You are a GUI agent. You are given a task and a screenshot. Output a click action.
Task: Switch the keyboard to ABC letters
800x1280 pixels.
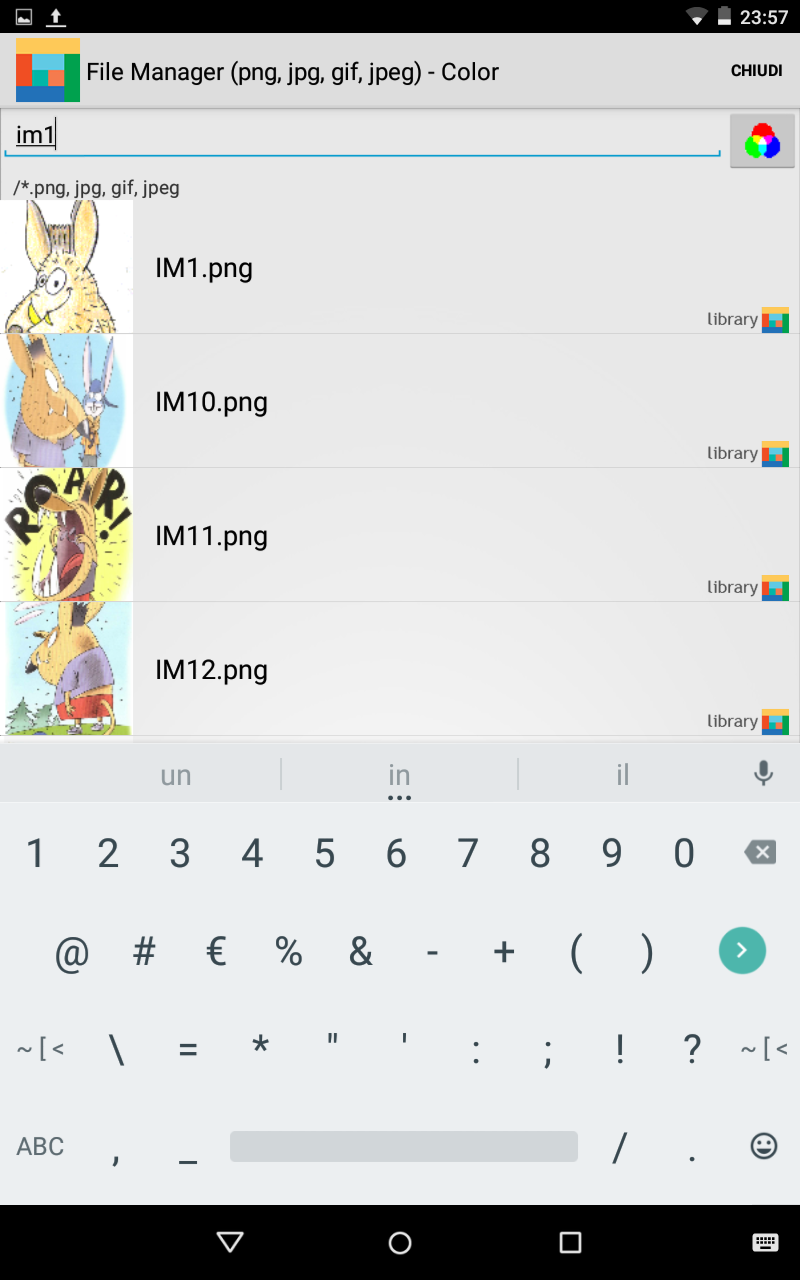pos(41,1147)
